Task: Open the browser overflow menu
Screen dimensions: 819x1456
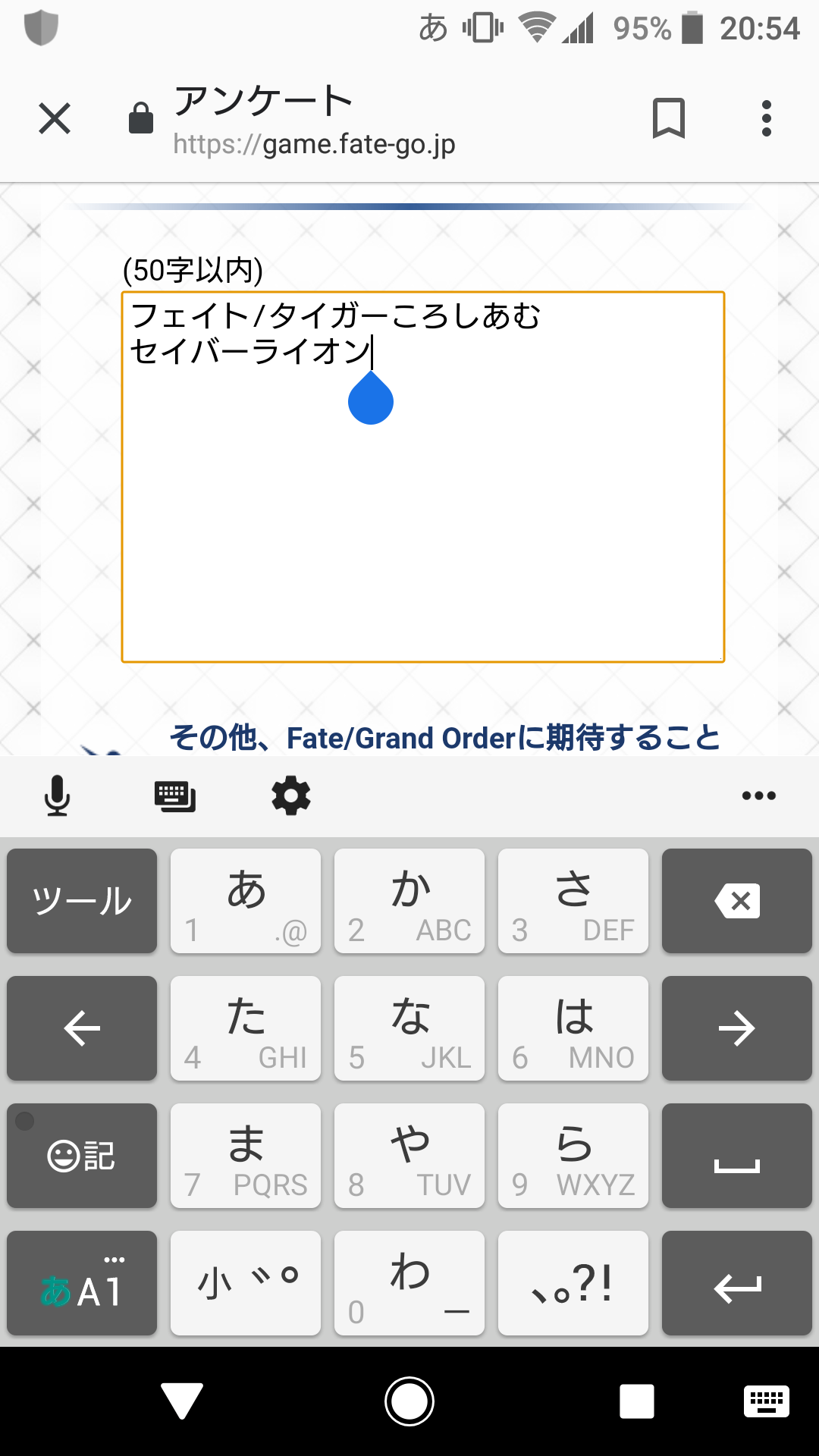Action: [x=767, y=119]
